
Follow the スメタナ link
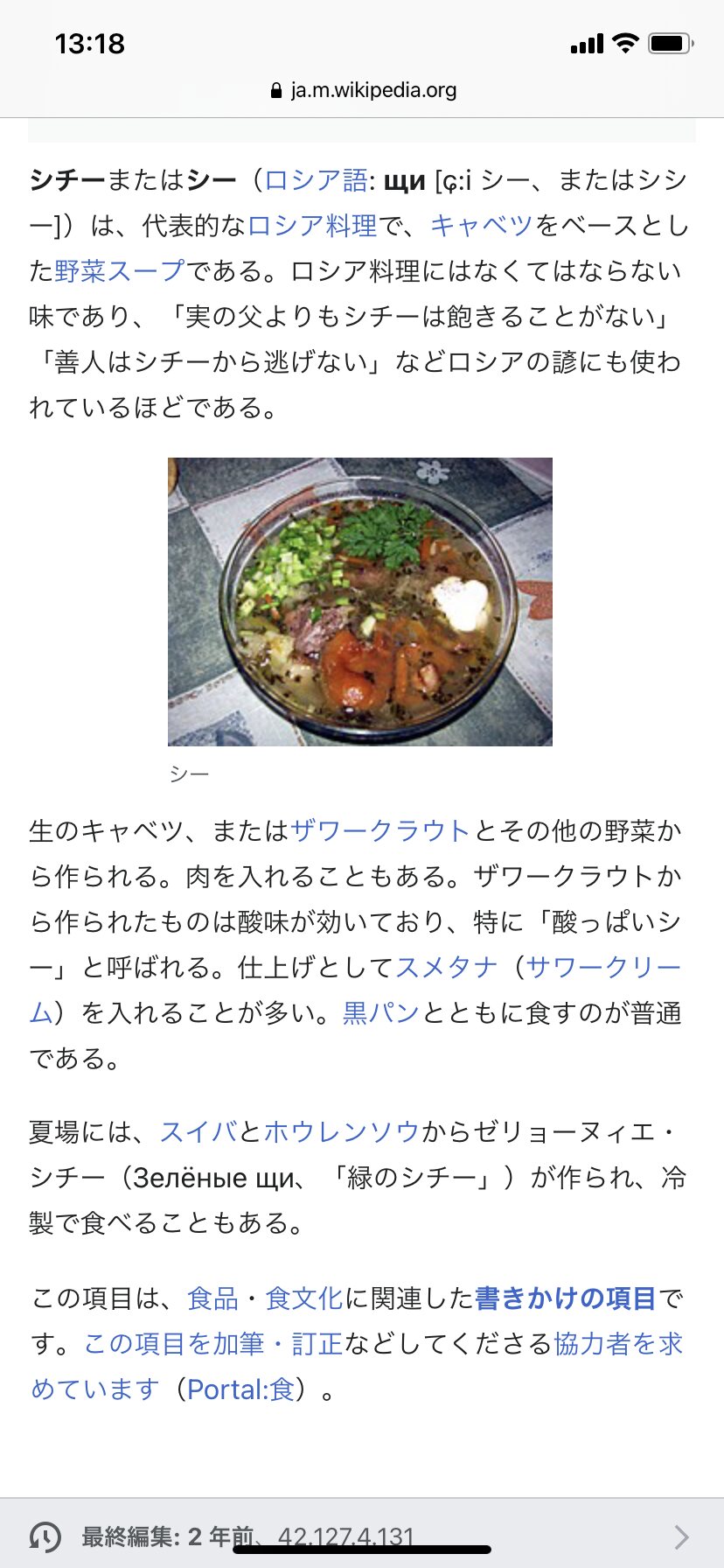point(446,967)
